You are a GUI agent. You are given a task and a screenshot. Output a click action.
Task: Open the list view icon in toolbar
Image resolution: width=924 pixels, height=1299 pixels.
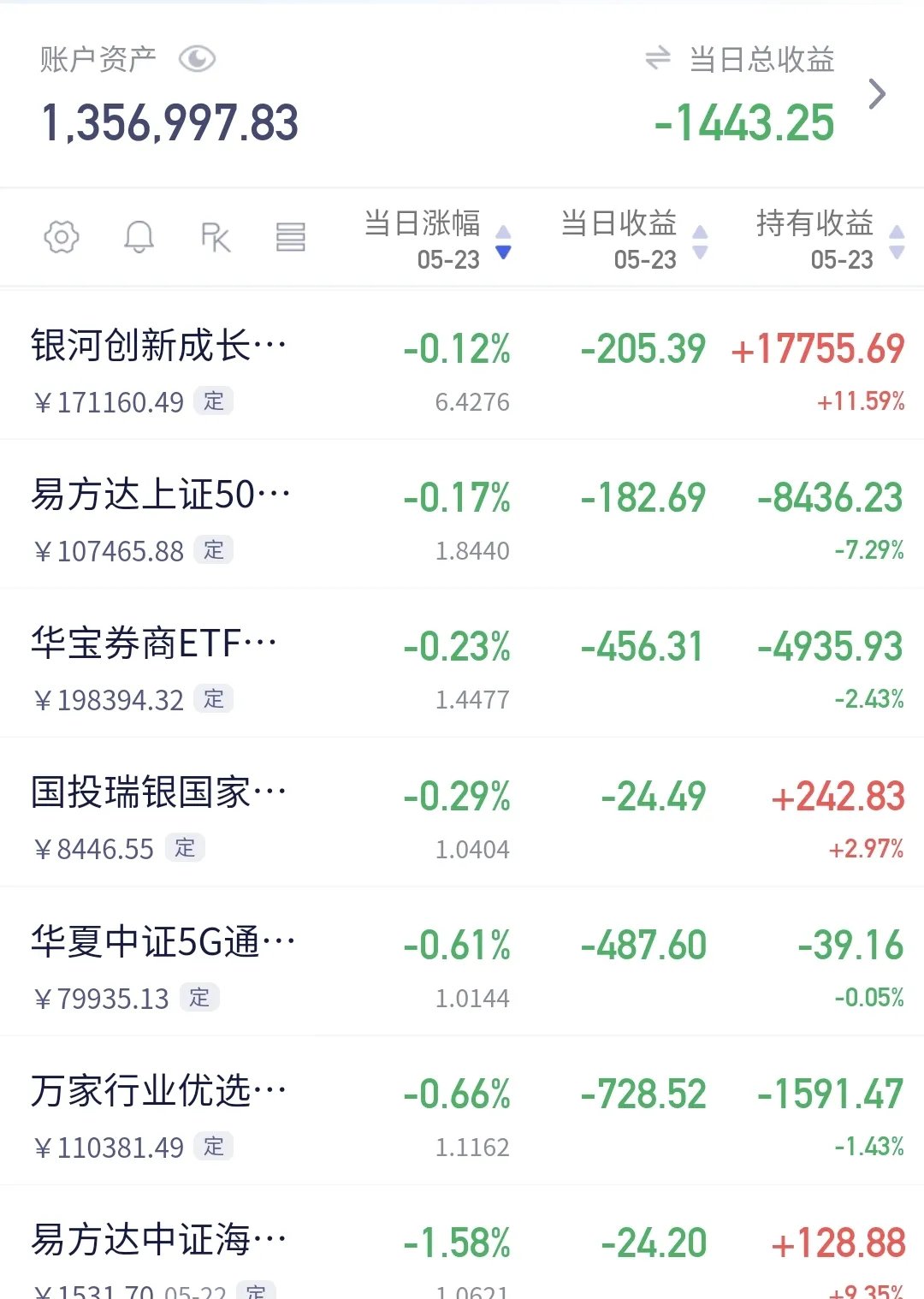[291, 238]
